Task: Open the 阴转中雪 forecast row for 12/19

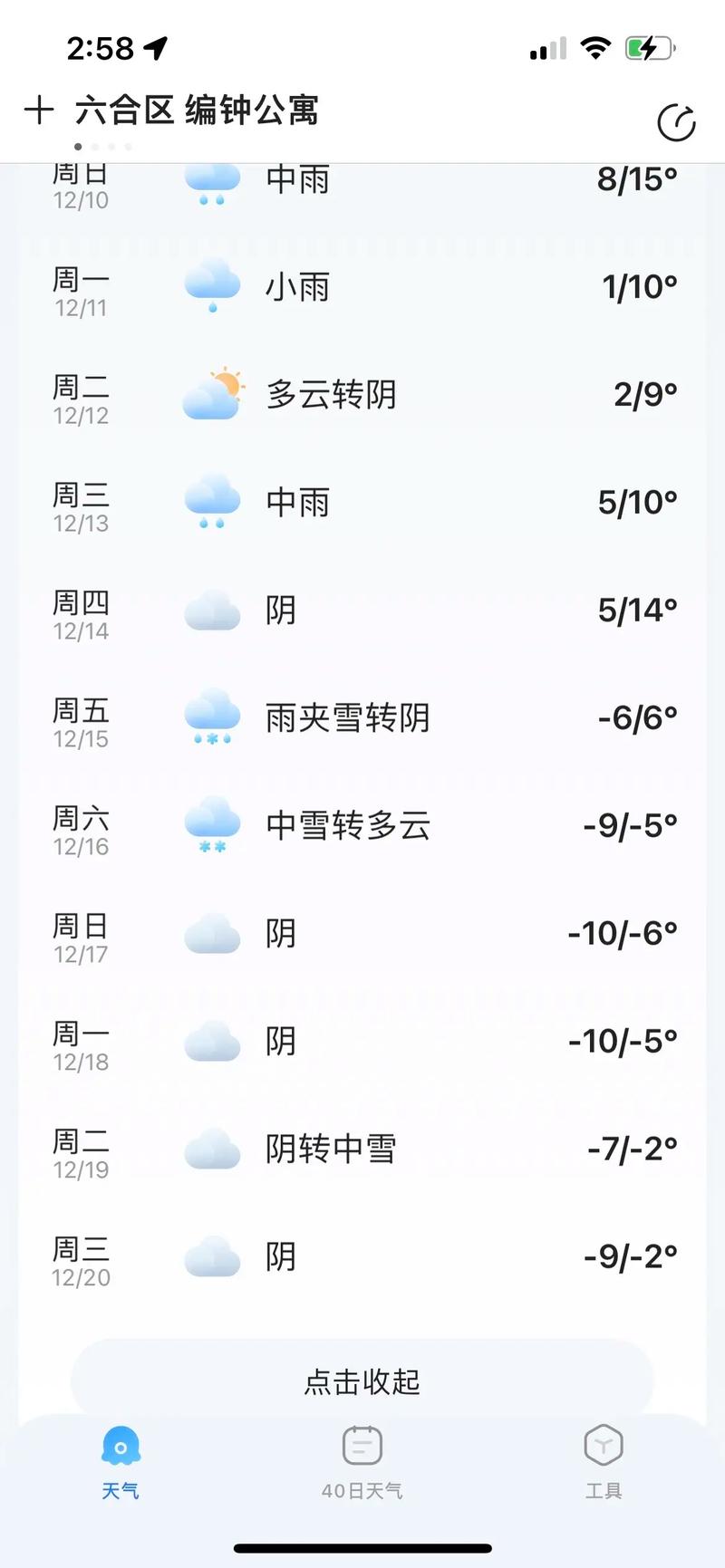Action: coord(362,1148)
